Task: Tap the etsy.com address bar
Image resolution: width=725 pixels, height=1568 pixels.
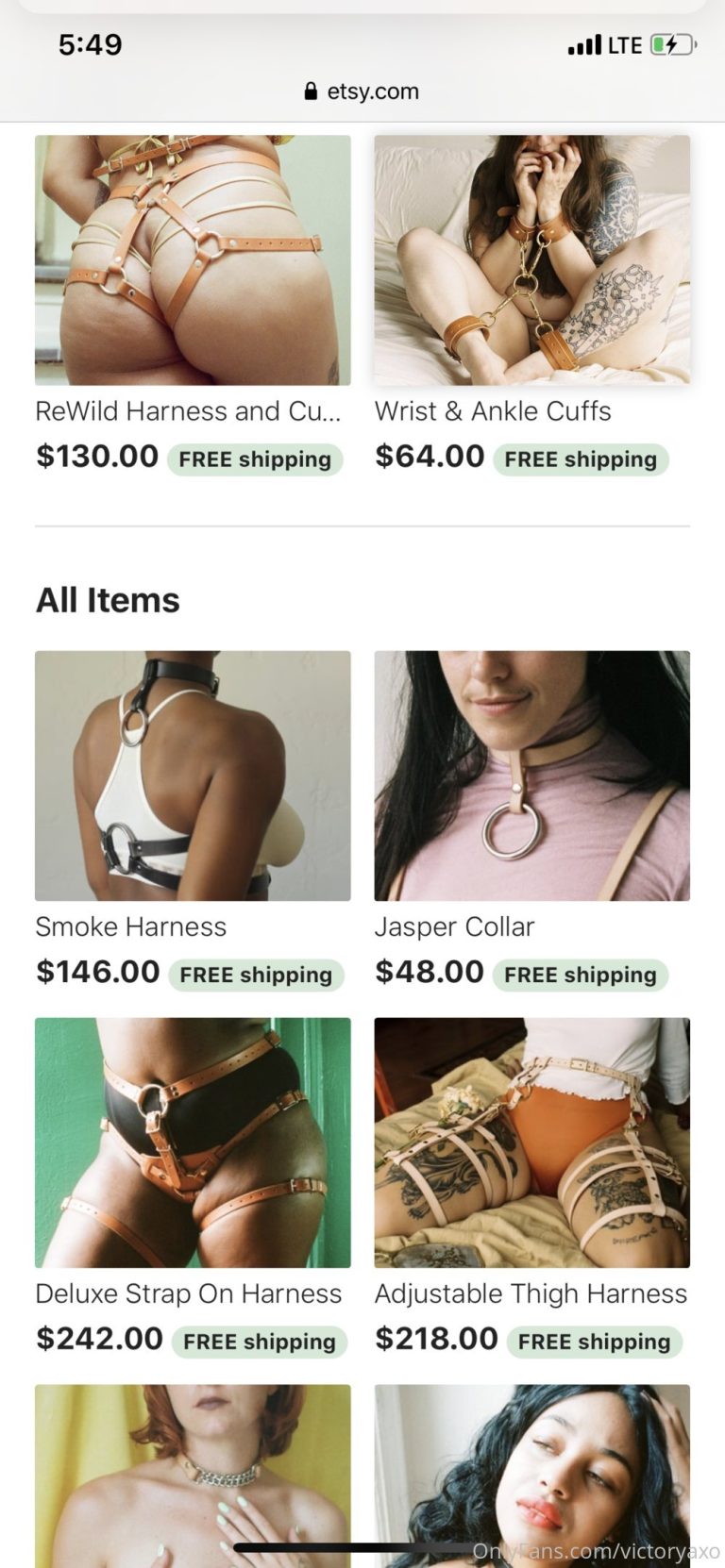Action: pyautogui.click(x=362, y=92)
